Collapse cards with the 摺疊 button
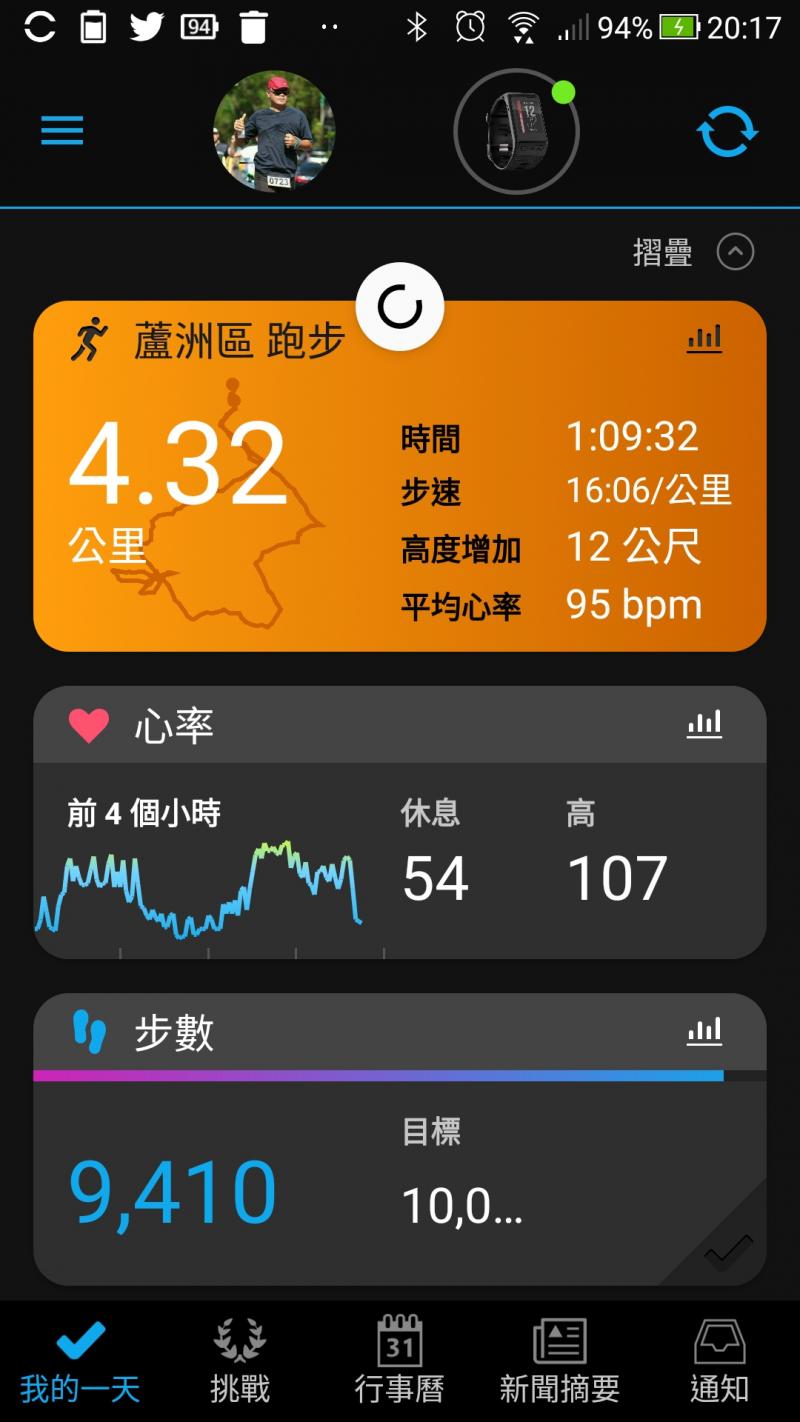Image resolution: width=800 pixels, height=1422 pixels. (x=694, y=252)
